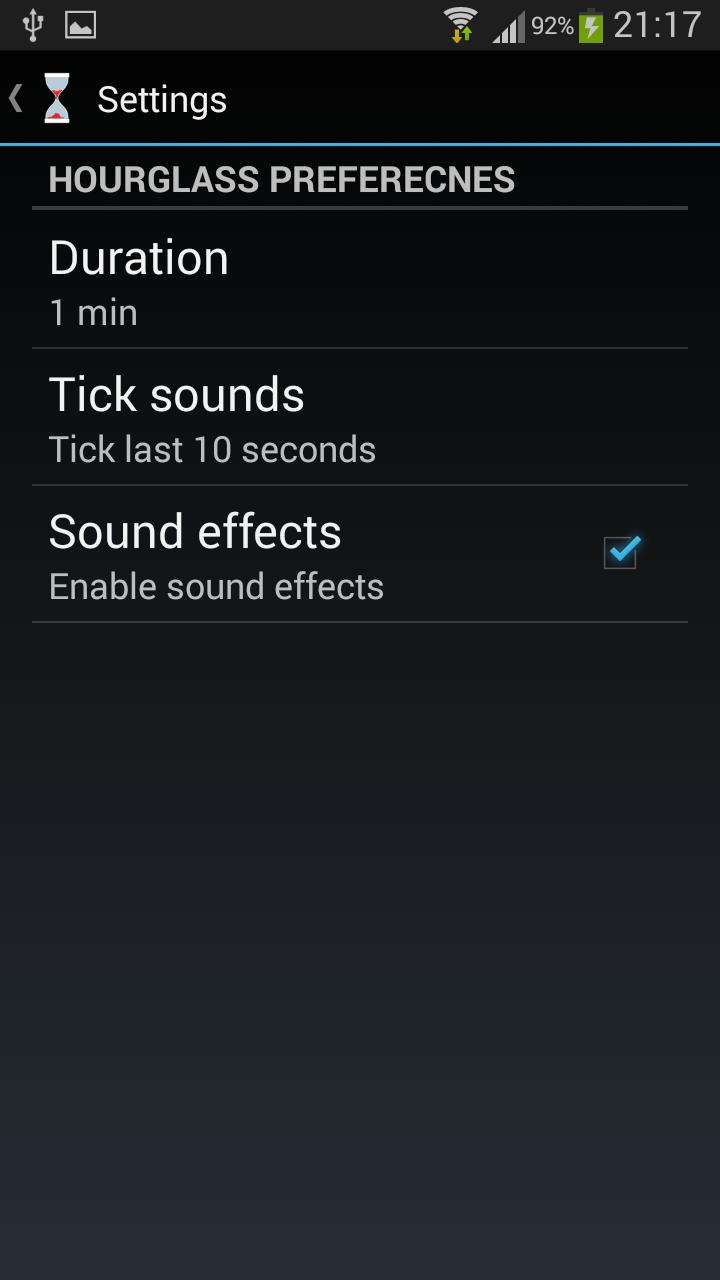Uncheck the Sound effects checkbox
Viewport: 720px width, 1280px height.
click(620, 553)
